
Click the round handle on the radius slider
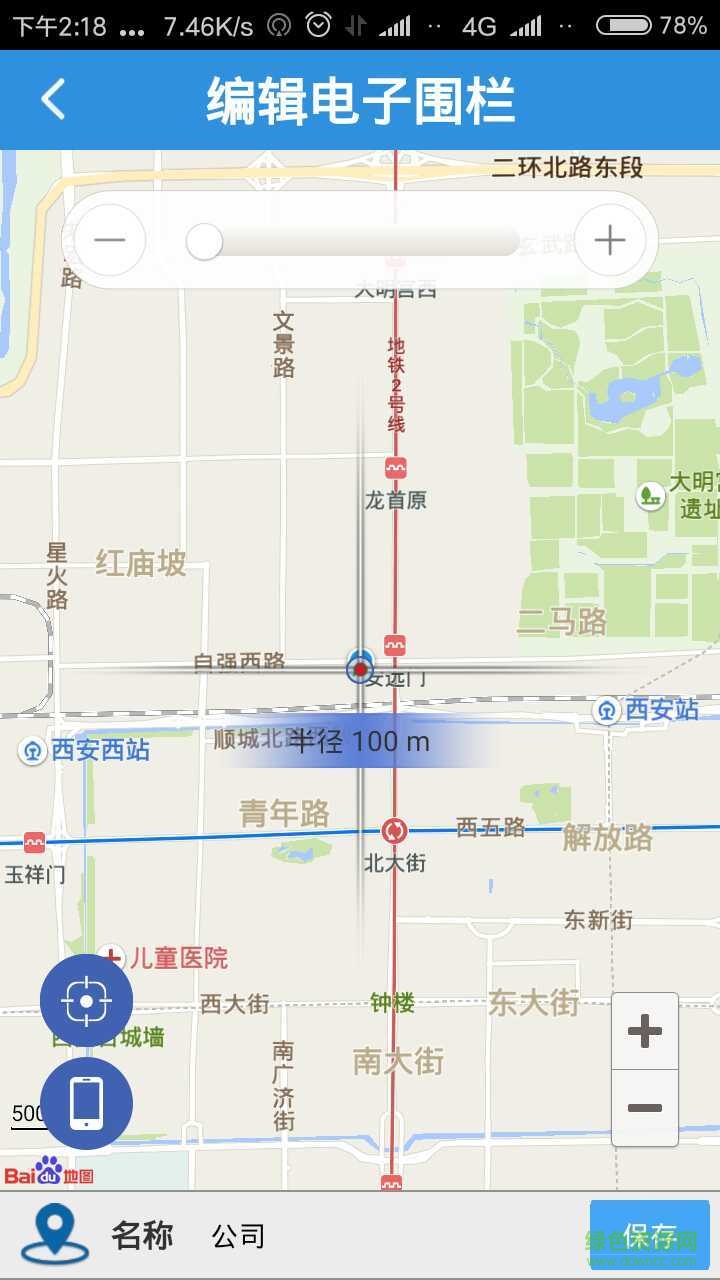[x=204, y=240]
